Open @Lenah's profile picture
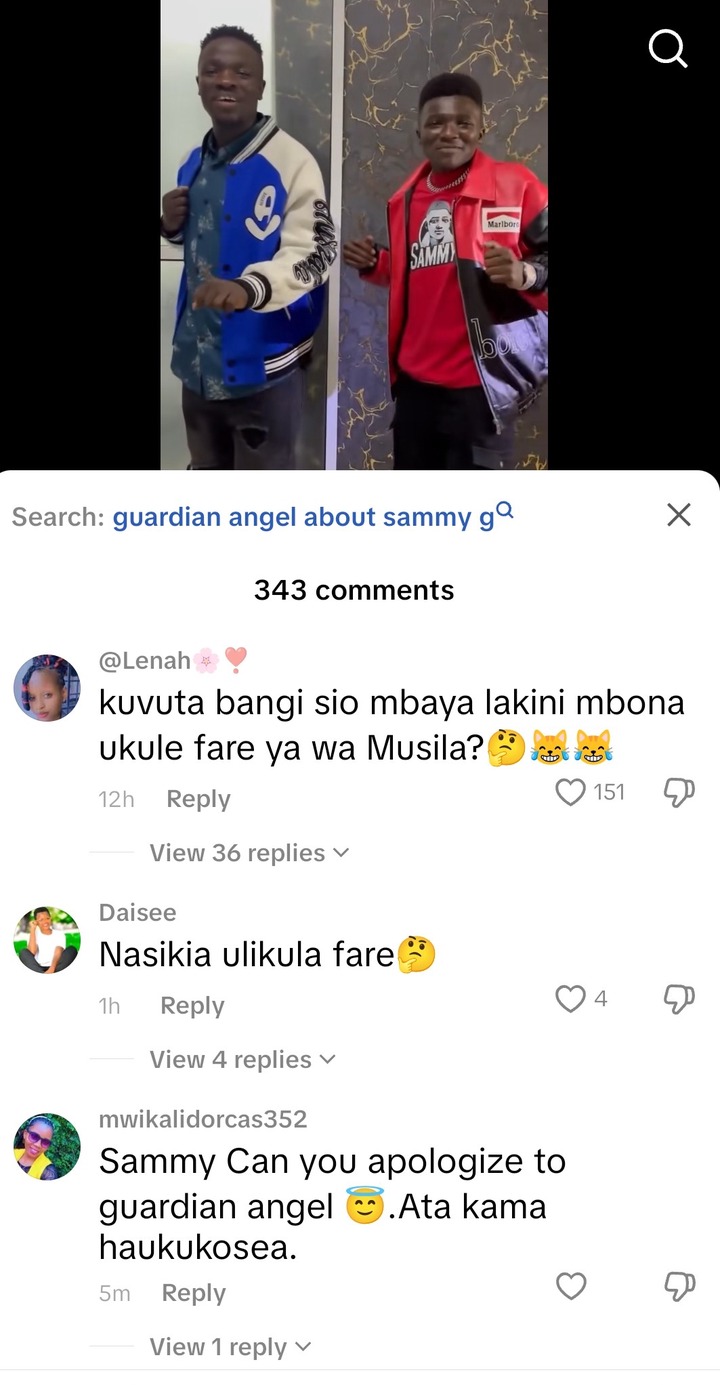Screen dimensions: 720x1385 coord(47,688)
